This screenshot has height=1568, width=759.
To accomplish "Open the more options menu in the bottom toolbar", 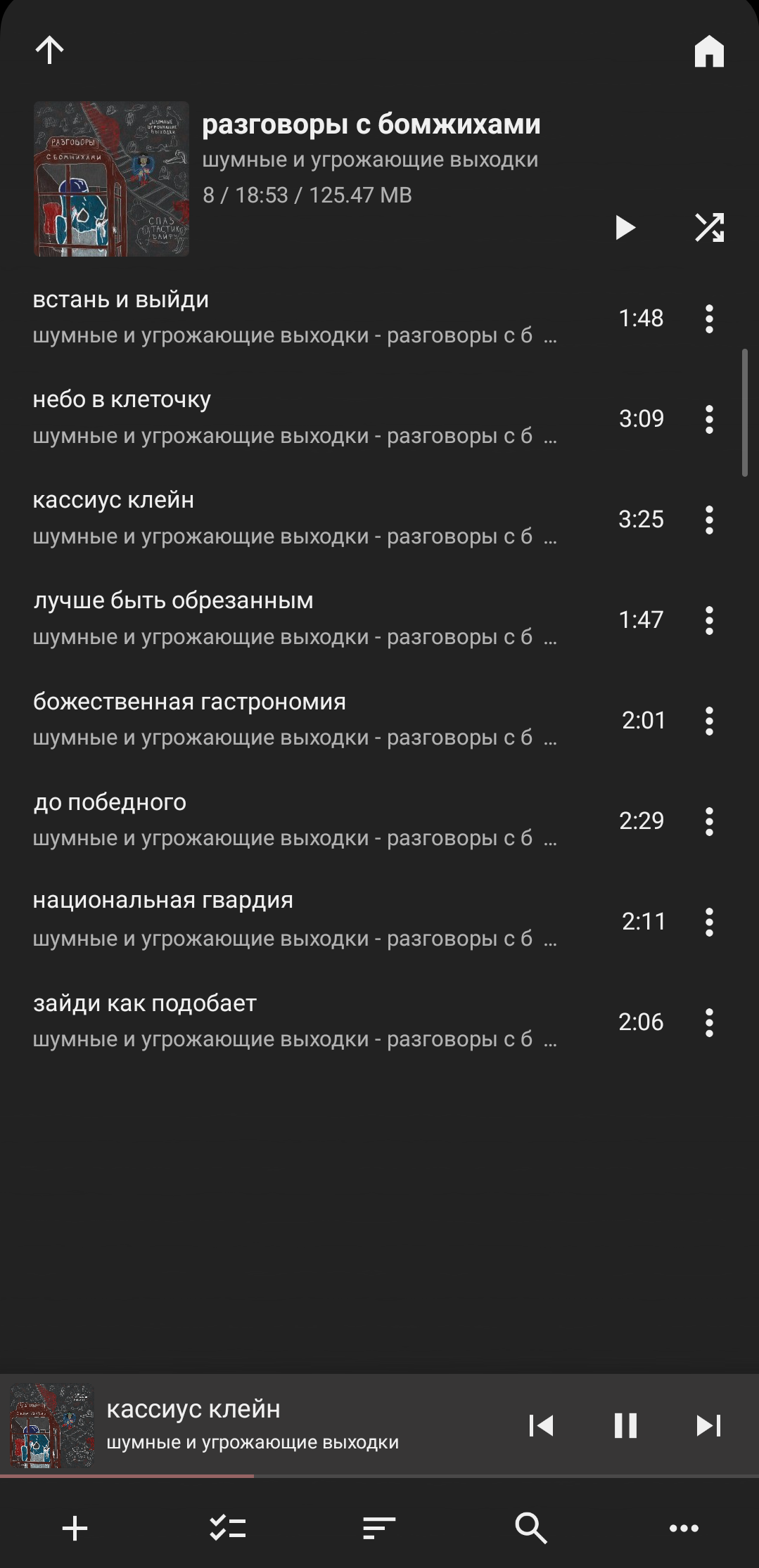I will [x=683, y=1528].
